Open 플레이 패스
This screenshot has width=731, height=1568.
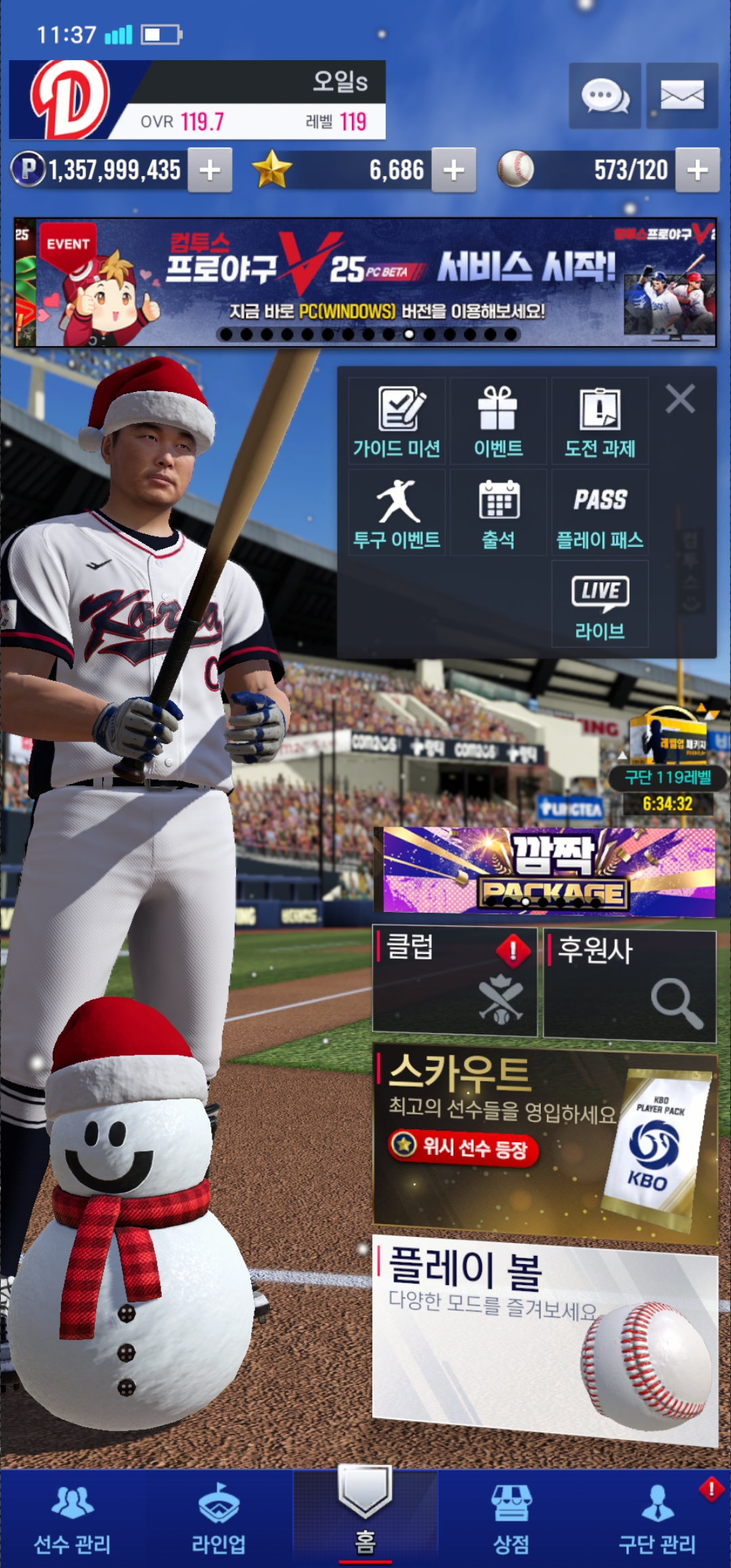pyautogui.click(x=600, y=513)
